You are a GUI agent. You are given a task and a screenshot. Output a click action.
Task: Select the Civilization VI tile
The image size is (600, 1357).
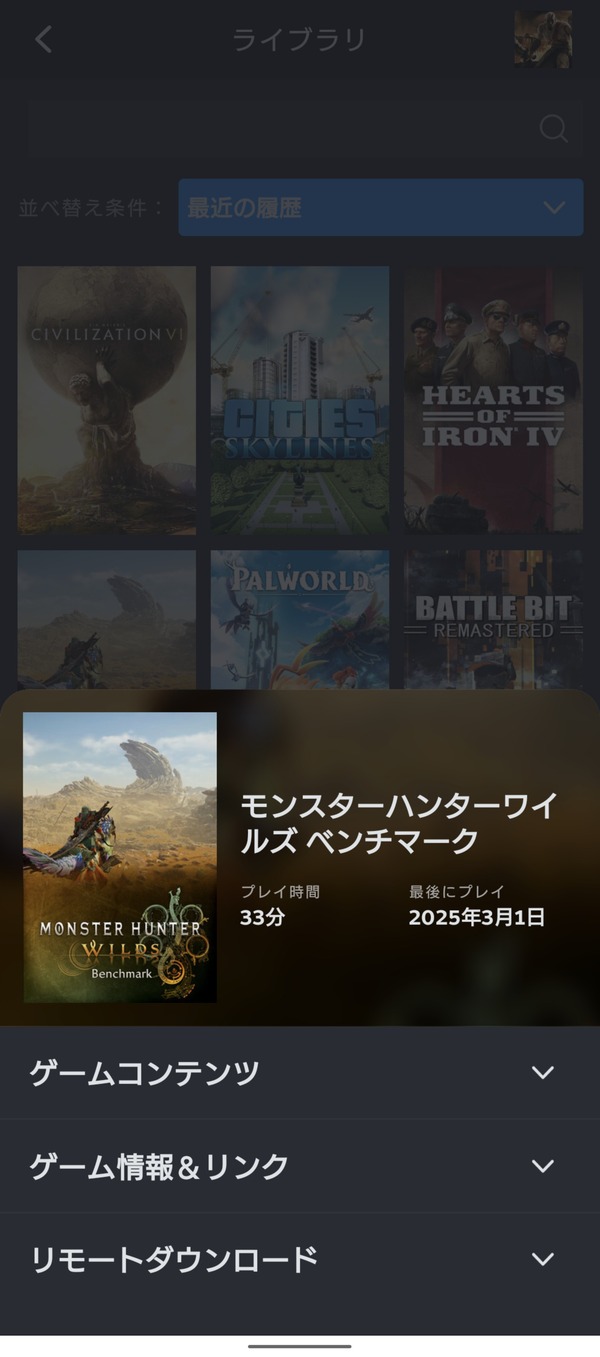click(107, 400)
